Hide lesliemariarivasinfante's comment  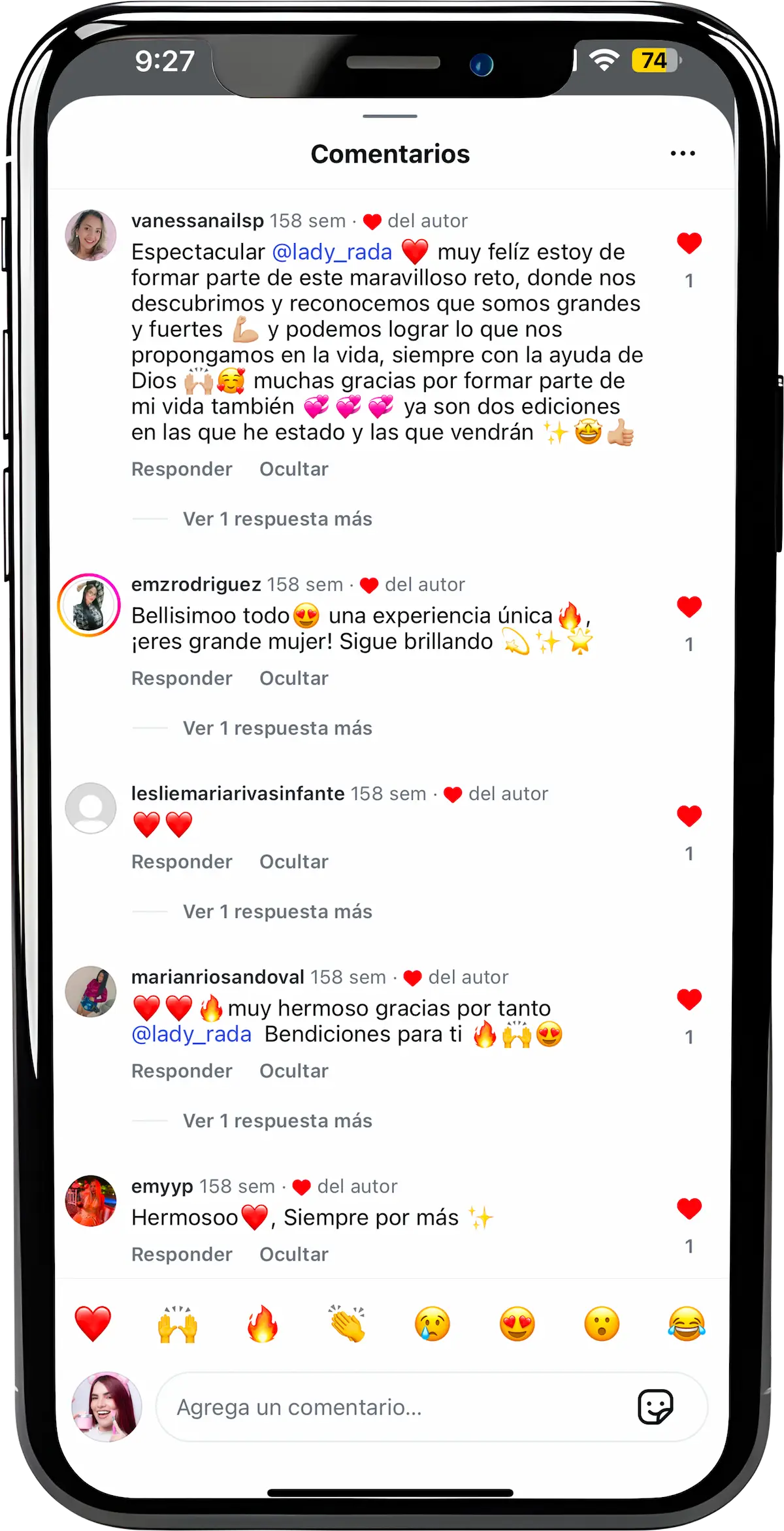293,862
